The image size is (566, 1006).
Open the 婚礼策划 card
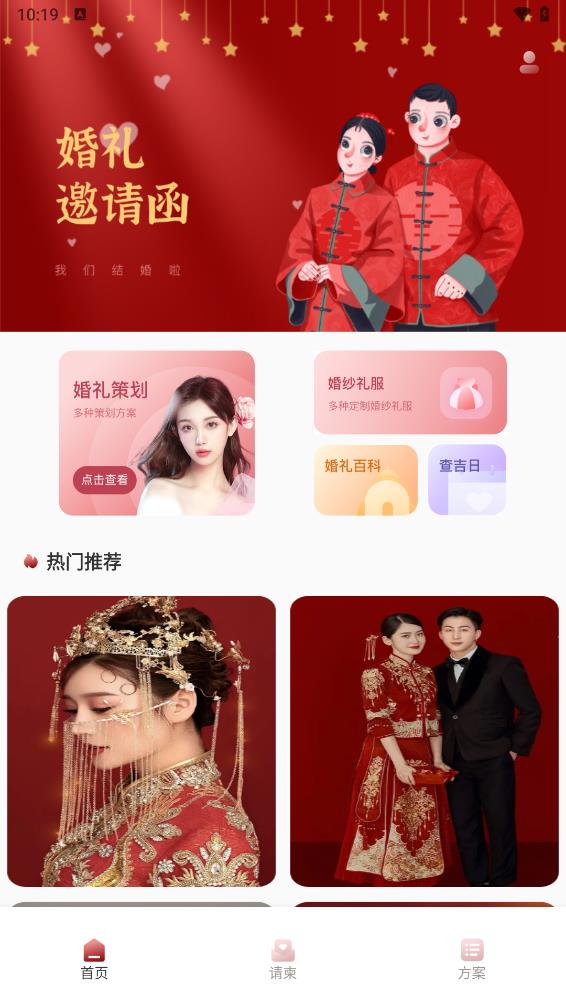coord(157,433)
